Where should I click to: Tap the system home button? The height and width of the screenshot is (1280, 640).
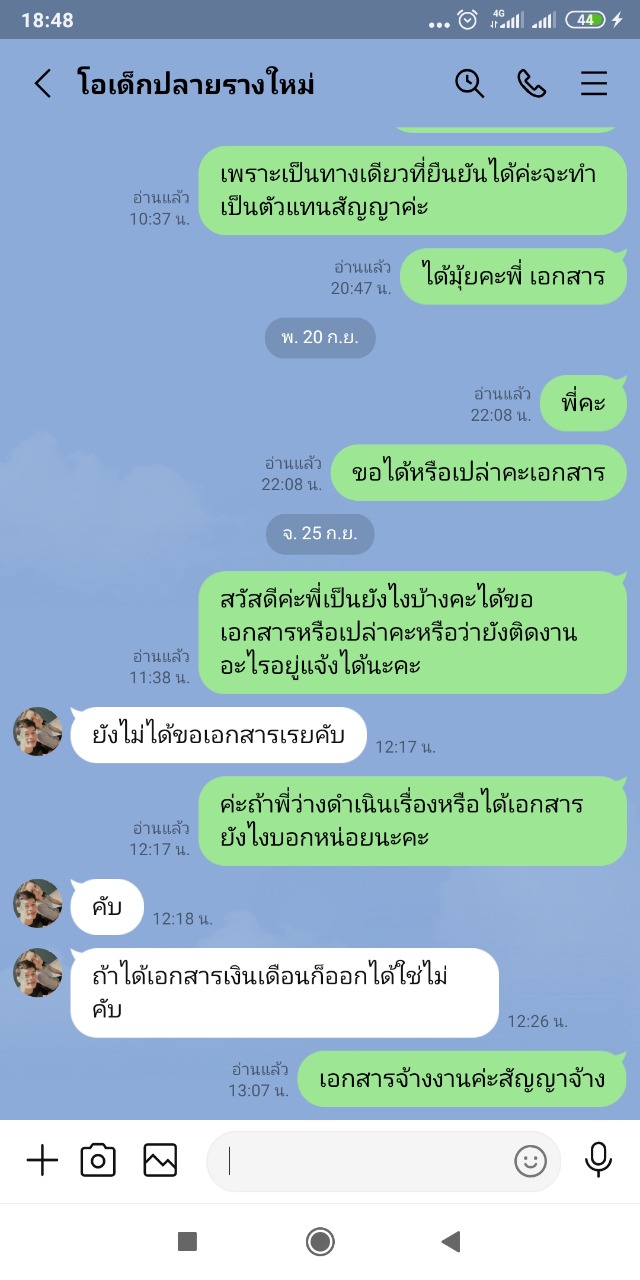[x=320, y=1242]
